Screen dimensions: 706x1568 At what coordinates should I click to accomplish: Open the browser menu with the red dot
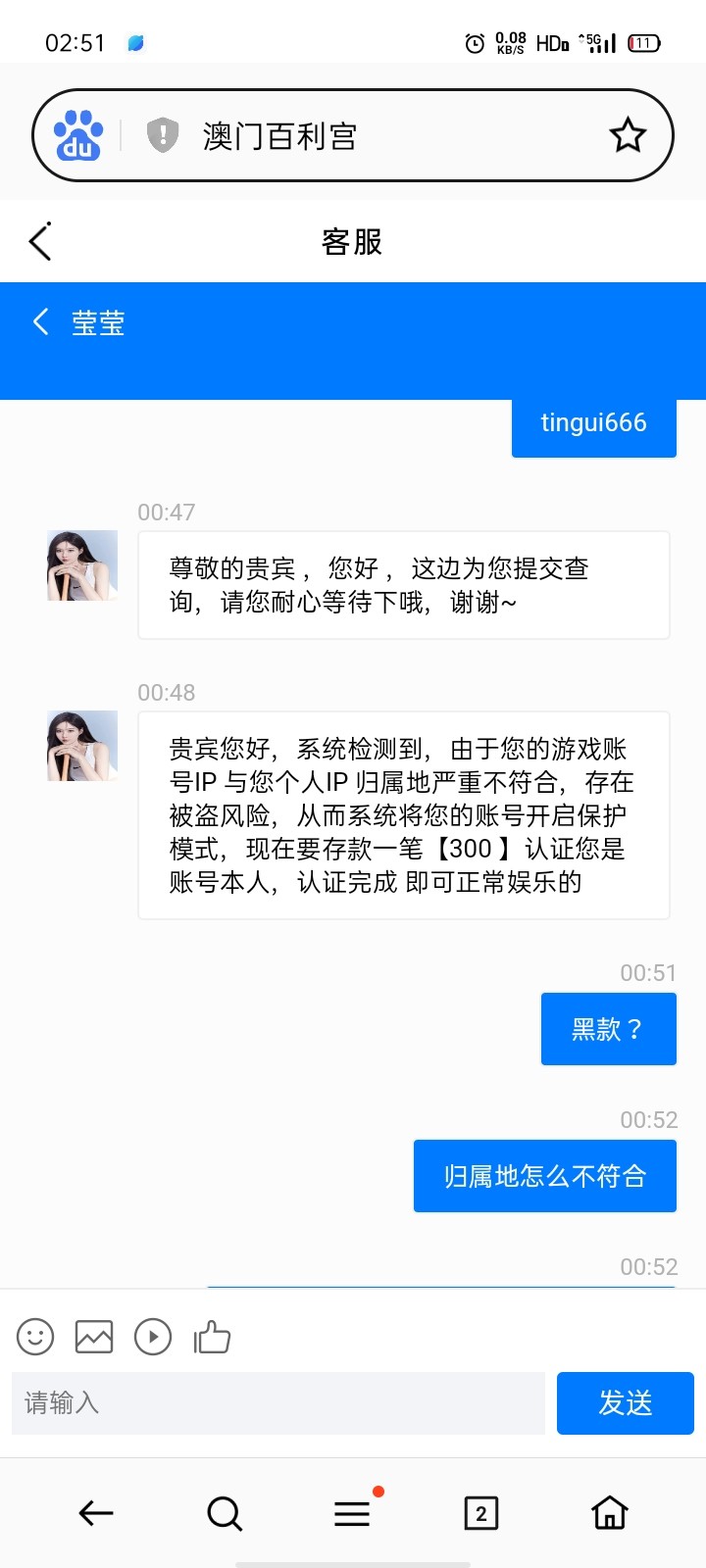pyautogui.click(x=352, y=1513)
